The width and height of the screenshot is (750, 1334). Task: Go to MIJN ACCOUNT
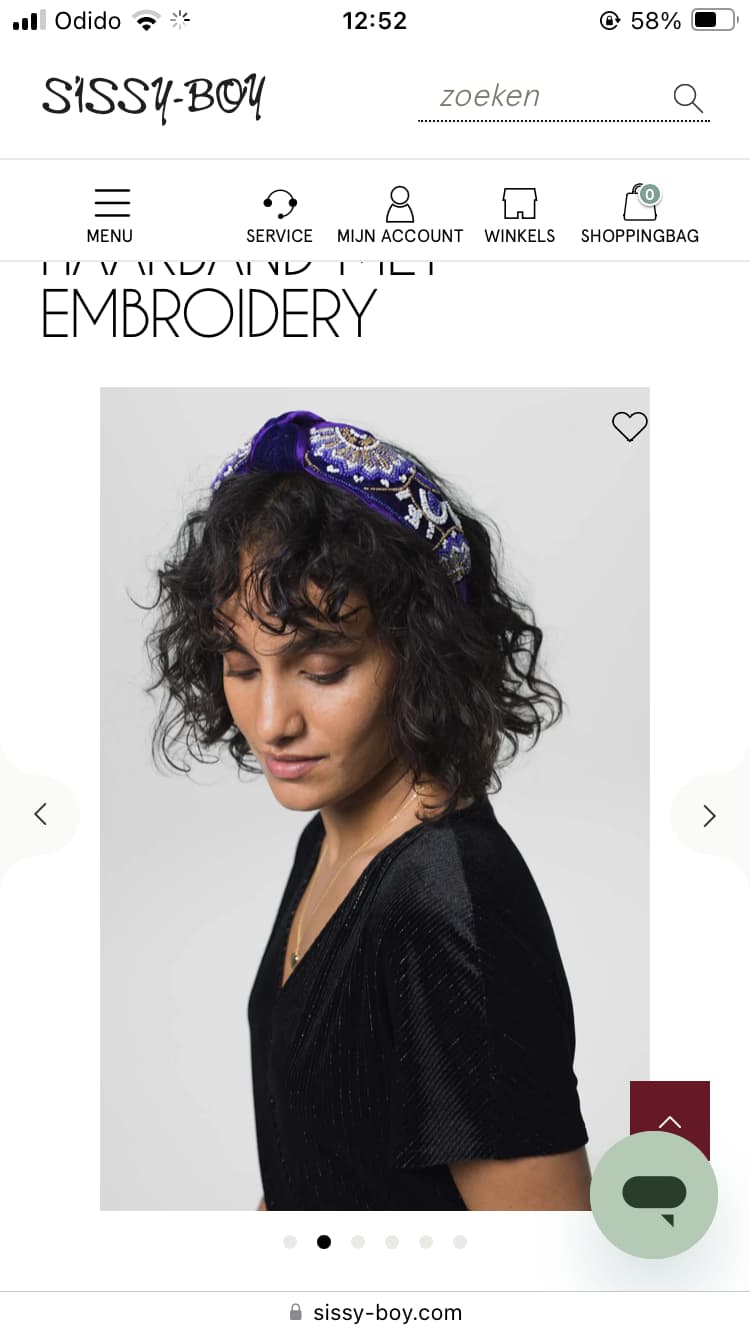pos(400,216)
